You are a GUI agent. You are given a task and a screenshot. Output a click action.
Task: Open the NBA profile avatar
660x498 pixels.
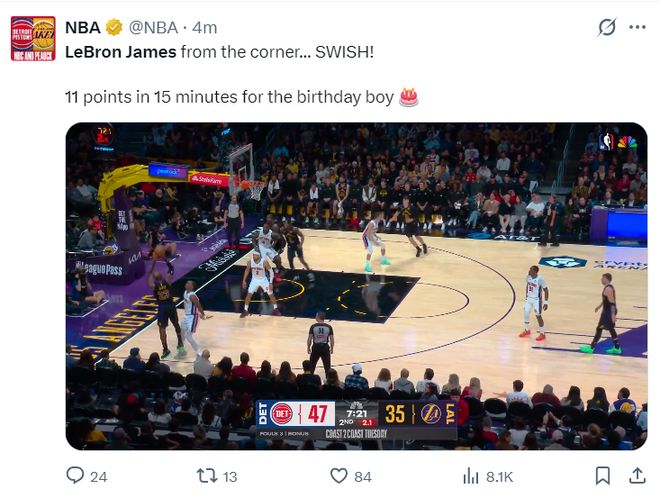coord(33,38)
